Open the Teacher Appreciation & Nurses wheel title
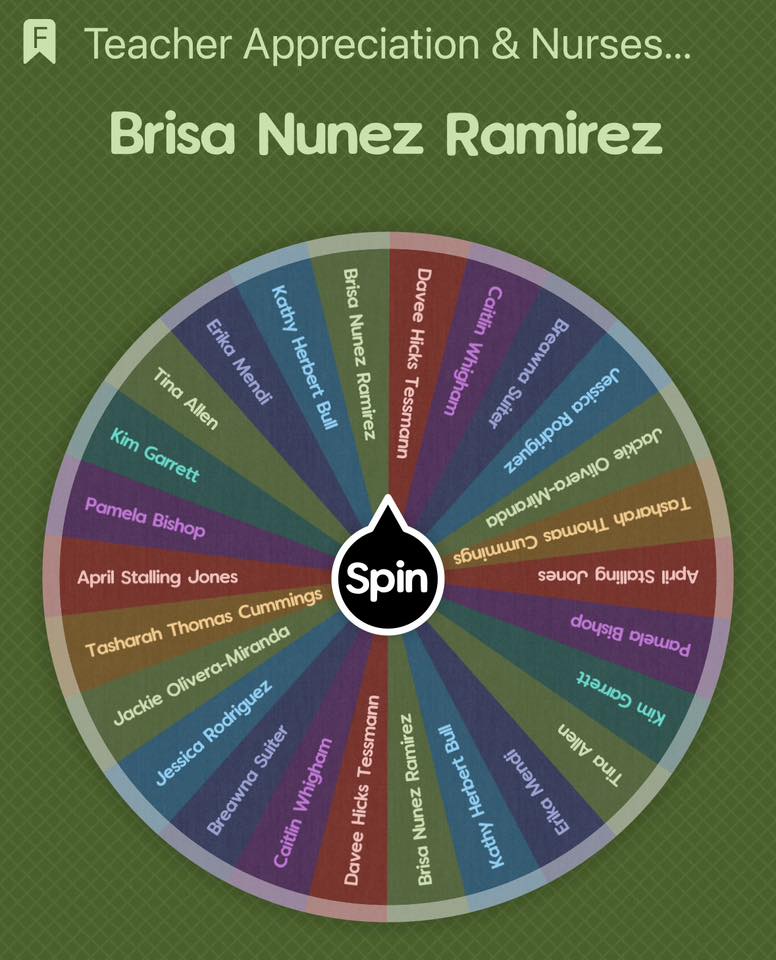 click(388, 44)
